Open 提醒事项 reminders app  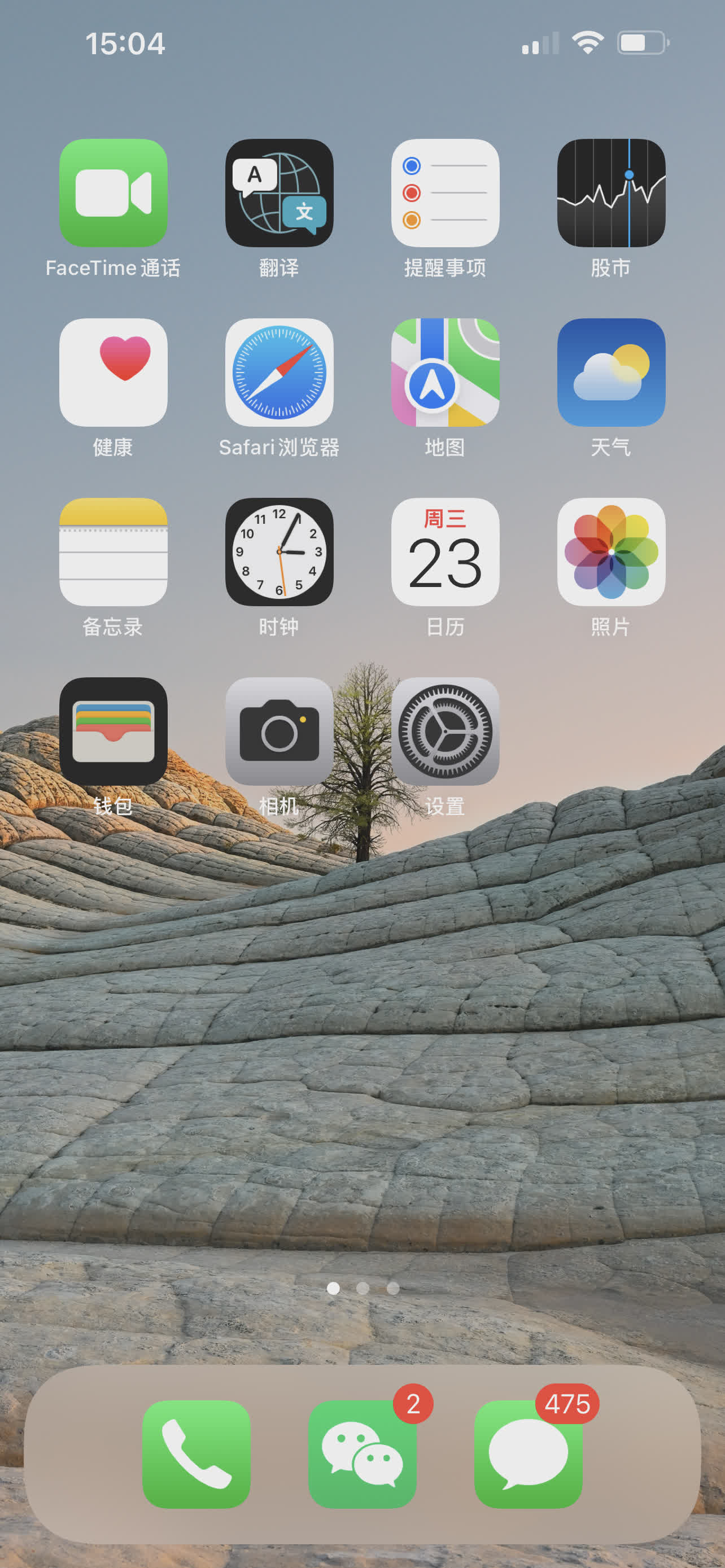(x=445, y=193)
